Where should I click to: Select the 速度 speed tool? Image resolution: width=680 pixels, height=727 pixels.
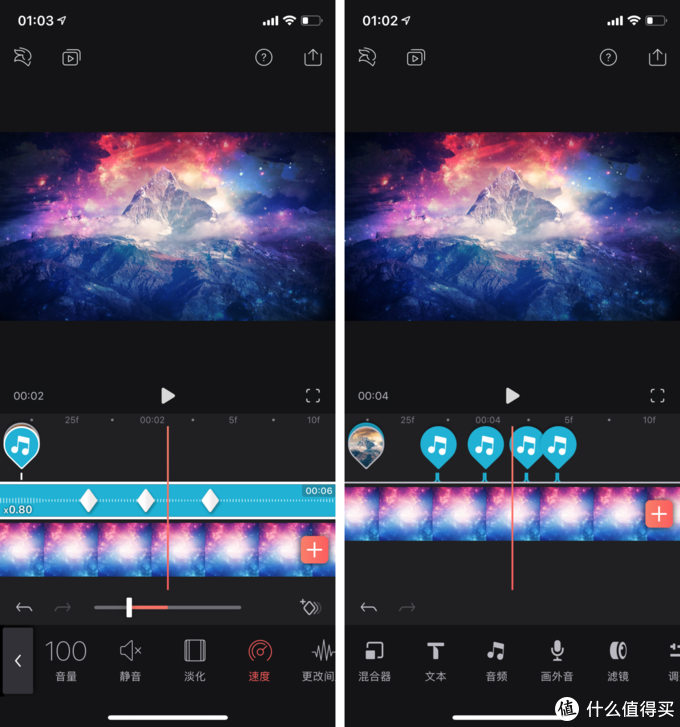[259, 660]
